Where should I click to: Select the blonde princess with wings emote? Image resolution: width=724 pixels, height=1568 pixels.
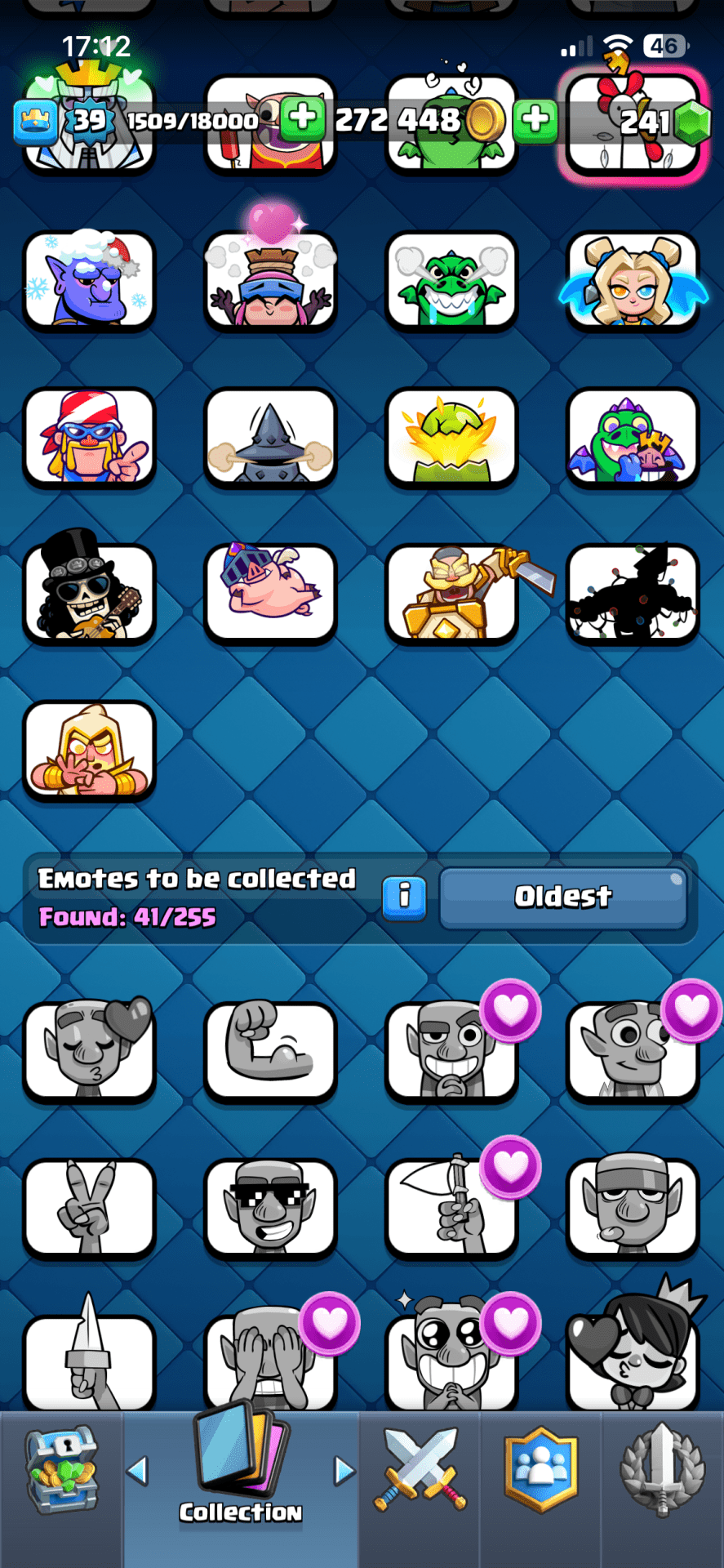point(633,280)
